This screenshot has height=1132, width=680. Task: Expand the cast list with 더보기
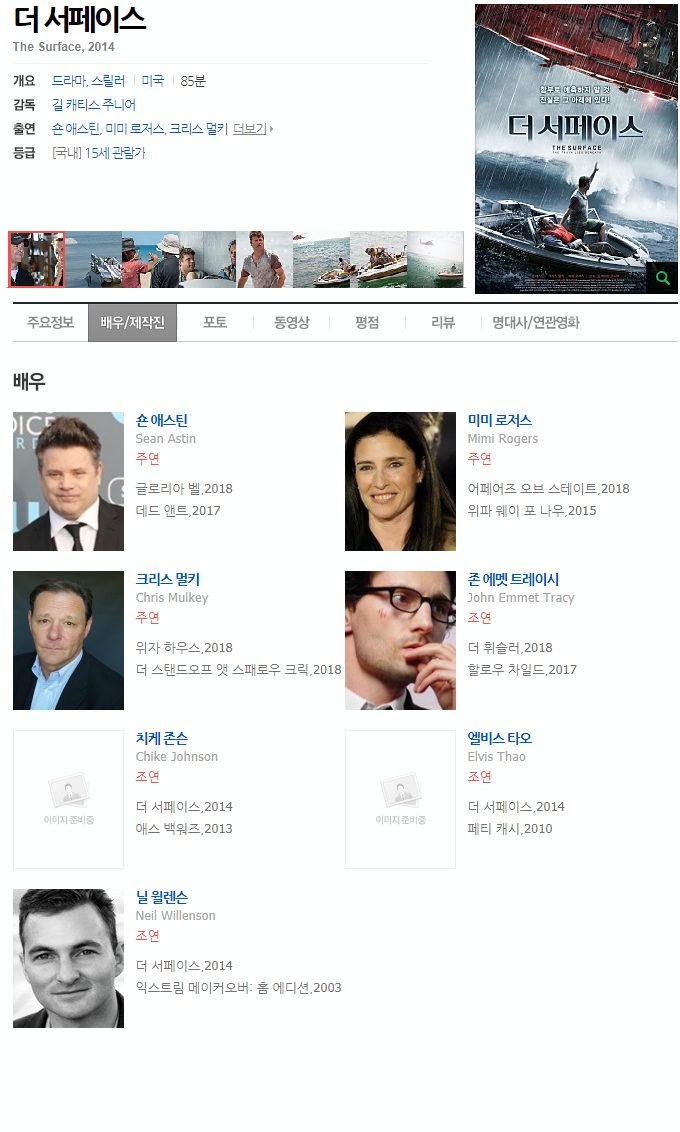252,129
